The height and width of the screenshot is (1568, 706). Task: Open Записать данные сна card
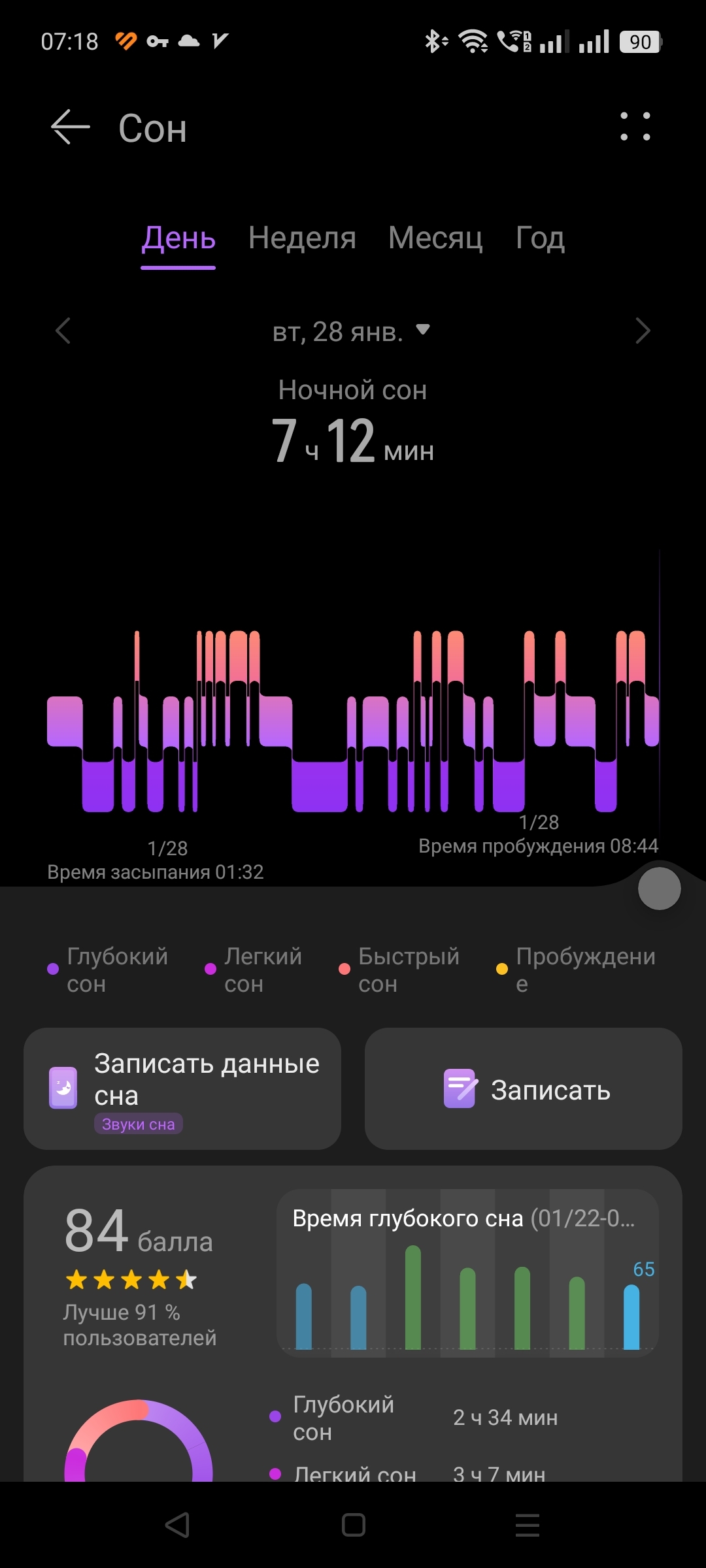coord(182,1088)
